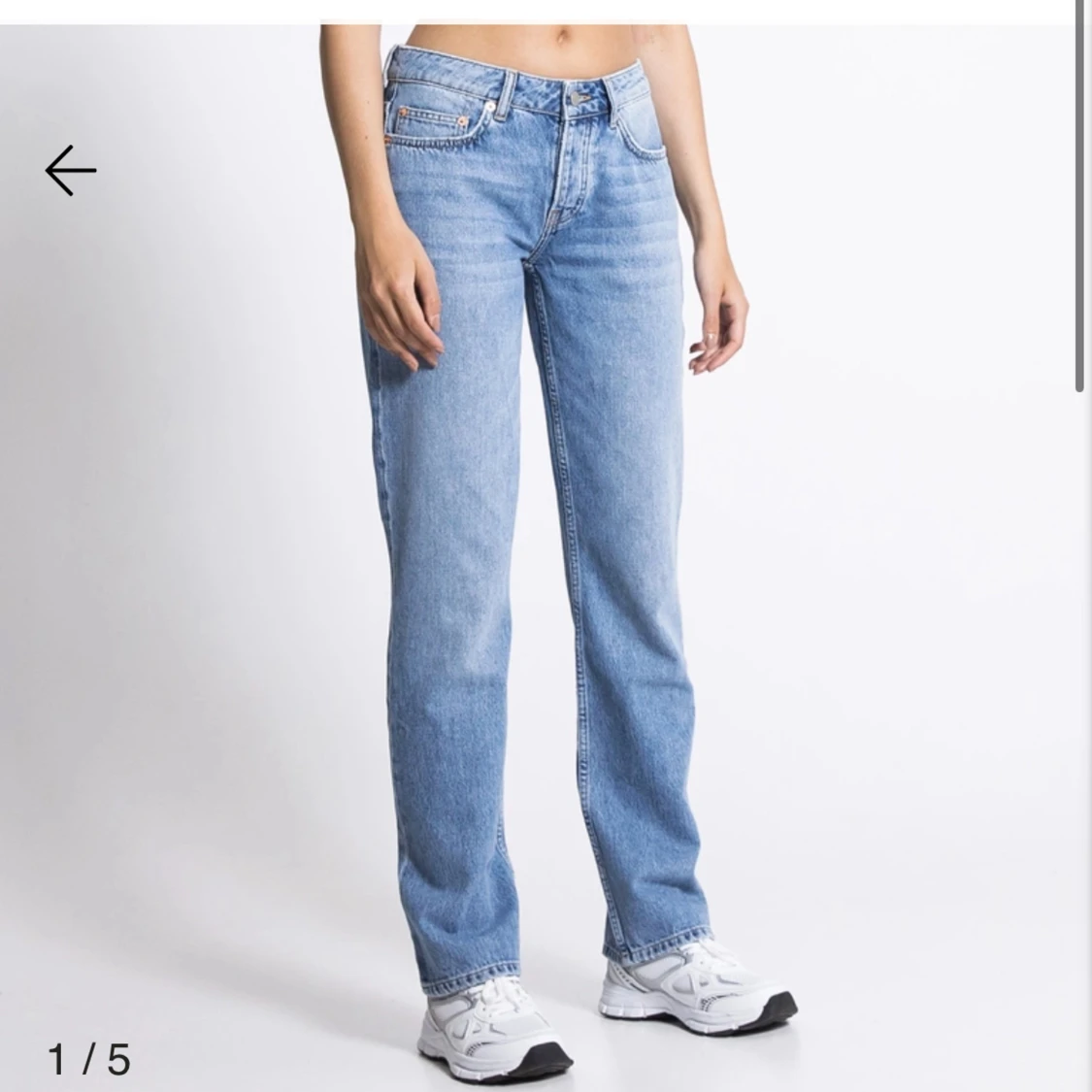
Task: Go back using the arrow icon
Action: click(71, 171)
